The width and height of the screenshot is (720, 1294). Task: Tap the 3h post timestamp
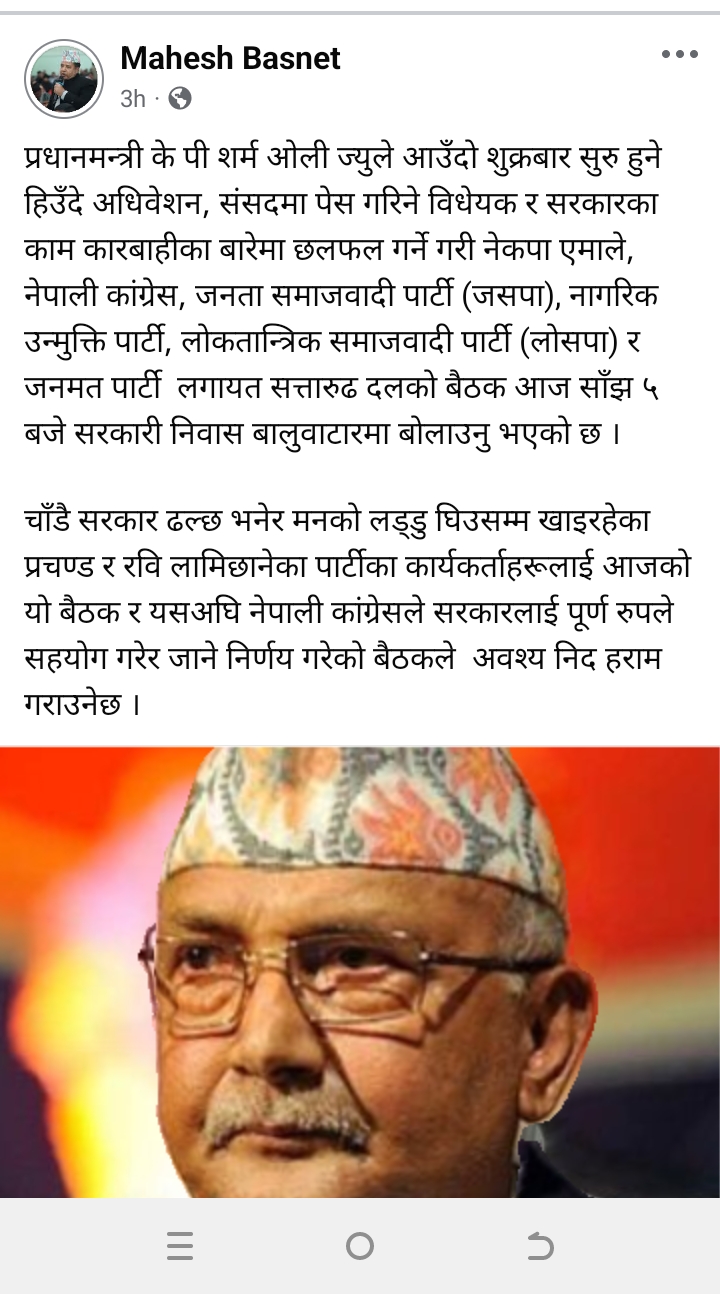click(x=132, y=98)
